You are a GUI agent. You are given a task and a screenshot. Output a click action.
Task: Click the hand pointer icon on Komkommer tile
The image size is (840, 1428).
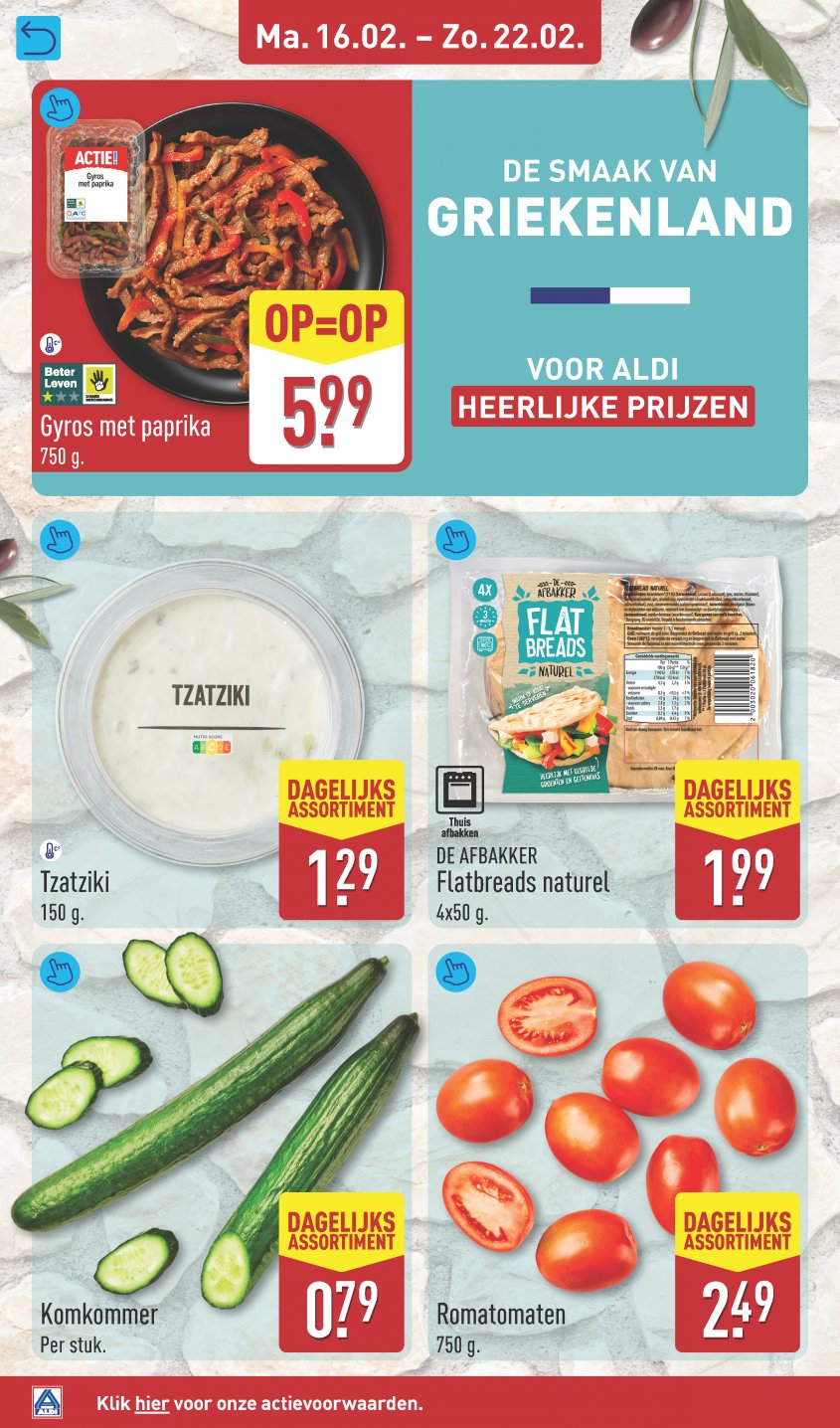click(x=61, y=973)
